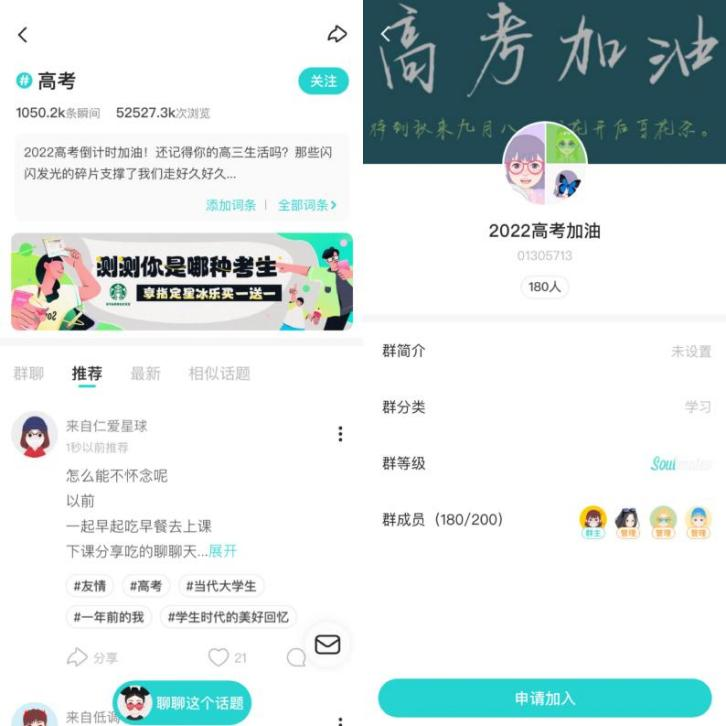Screen dimensions: 726x726
Task: Share the post via 分享
Action: tap(91, 657)
